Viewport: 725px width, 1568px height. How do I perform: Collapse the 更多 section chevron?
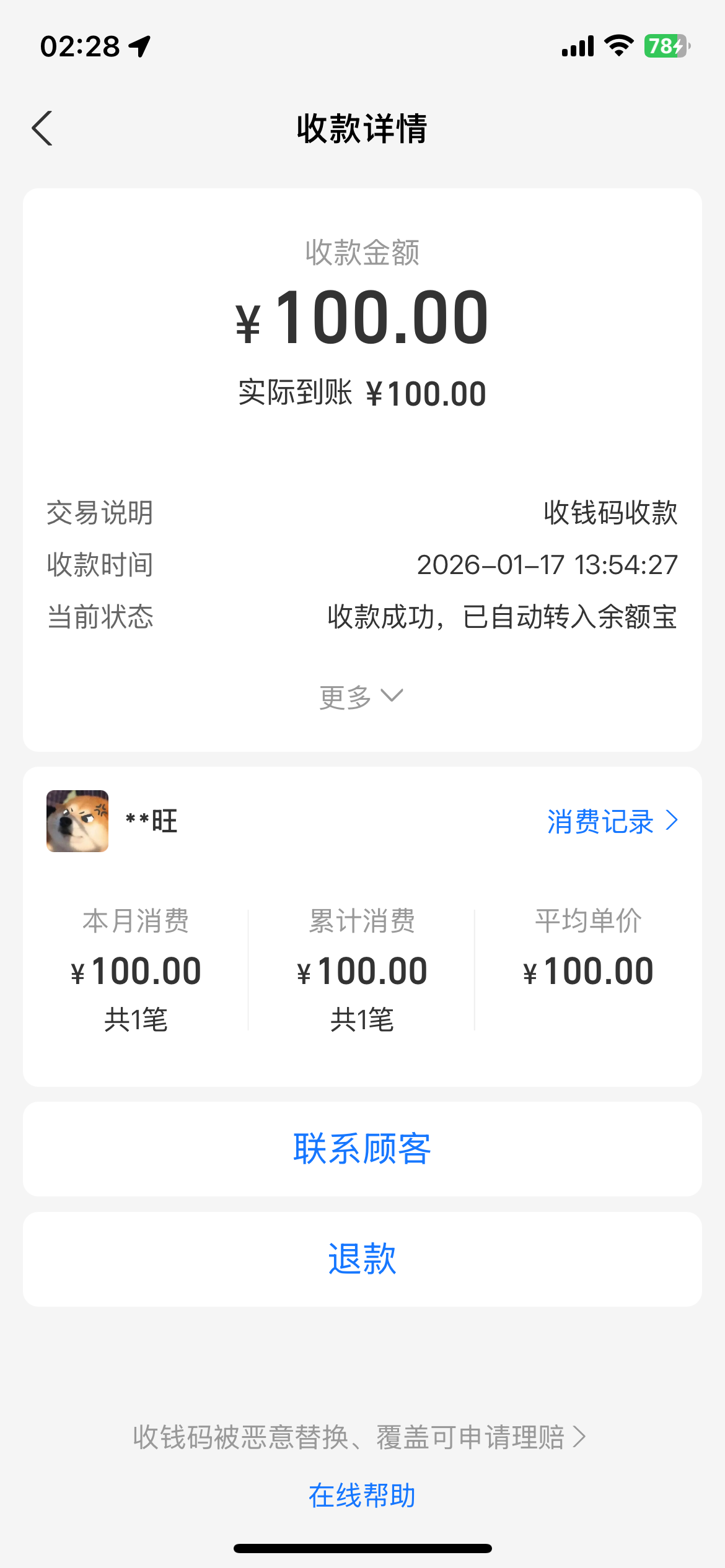point(391,696)
